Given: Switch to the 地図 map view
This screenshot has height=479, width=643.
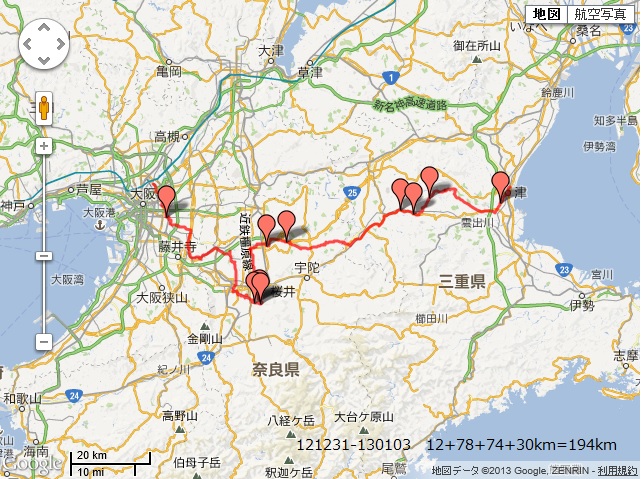Looking at the screenshot, I should [x=546, y=13].
